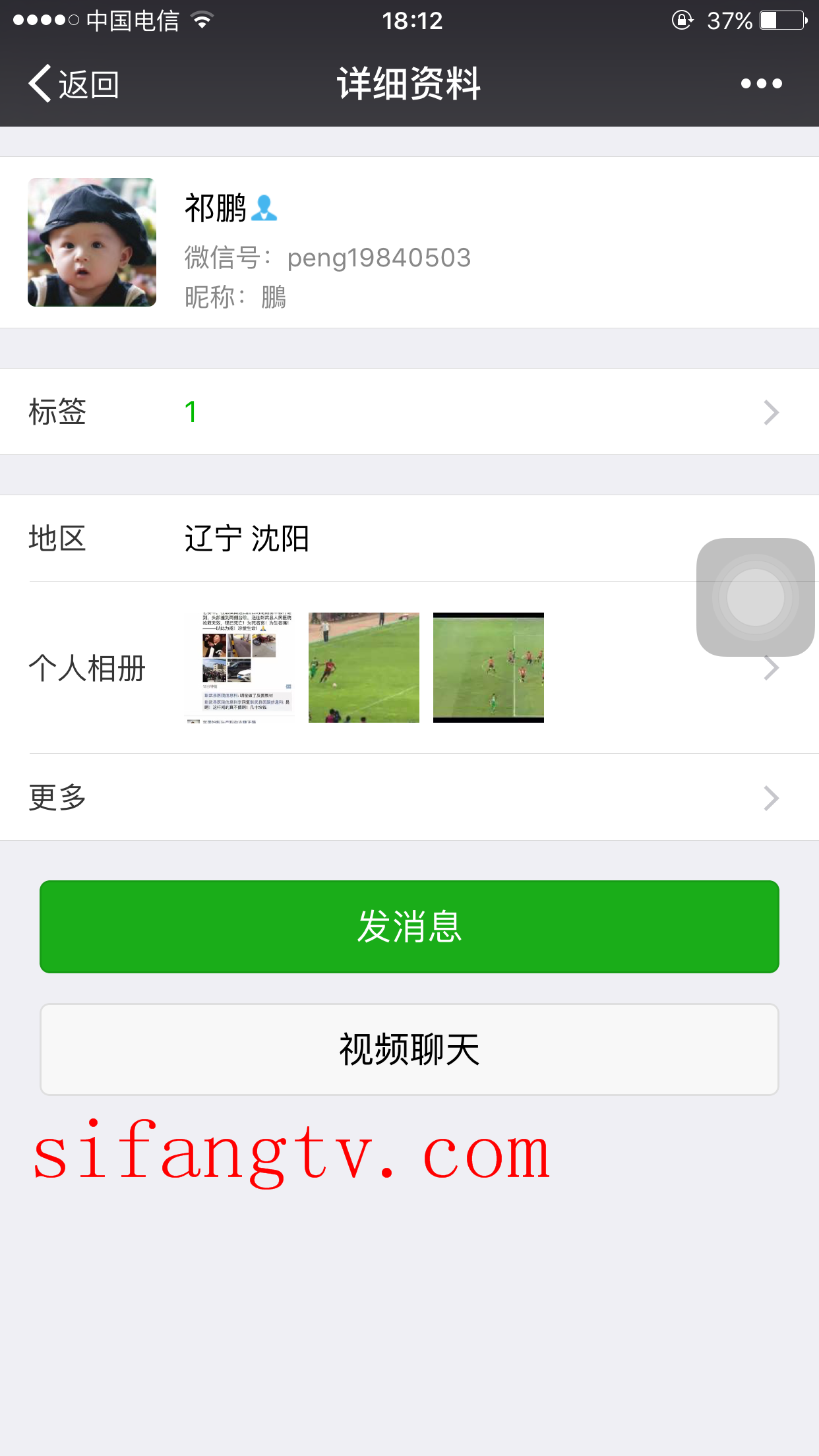Open the AssistiveTouch floating button
The image size is (819, 1456).
[x=755, y=597]
